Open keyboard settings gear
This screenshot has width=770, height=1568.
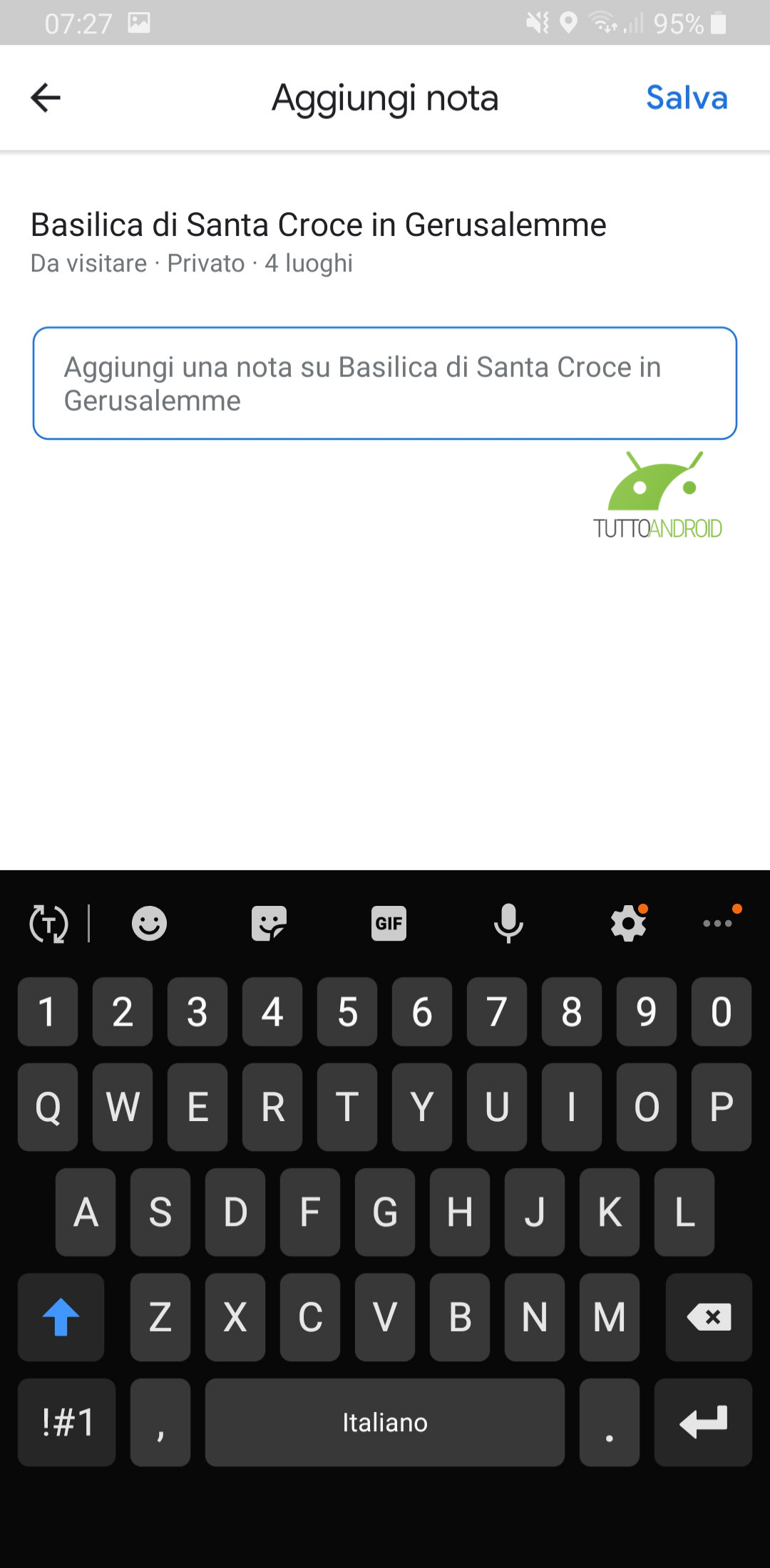click(629, 924)
